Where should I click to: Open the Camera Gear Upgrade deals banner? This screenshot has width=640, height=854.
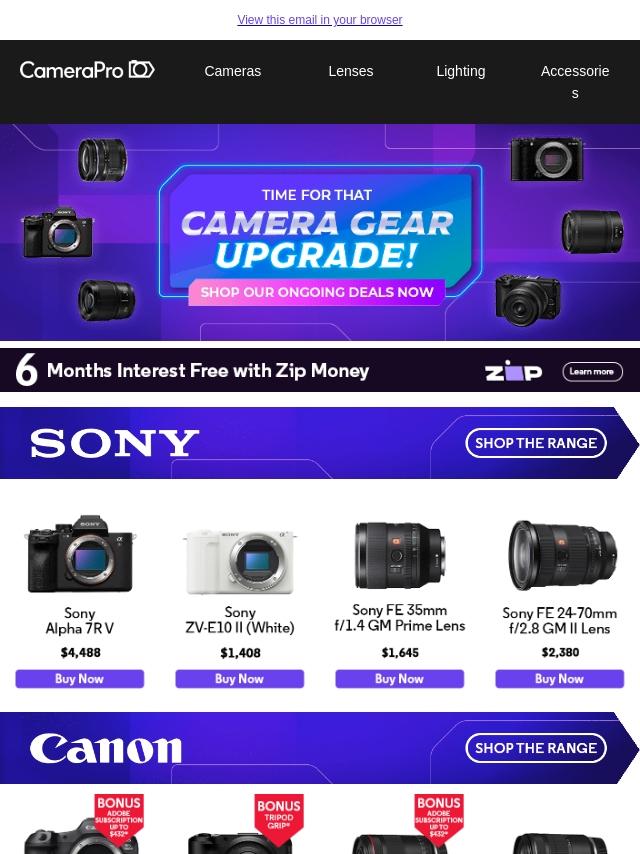click(320, 233)
